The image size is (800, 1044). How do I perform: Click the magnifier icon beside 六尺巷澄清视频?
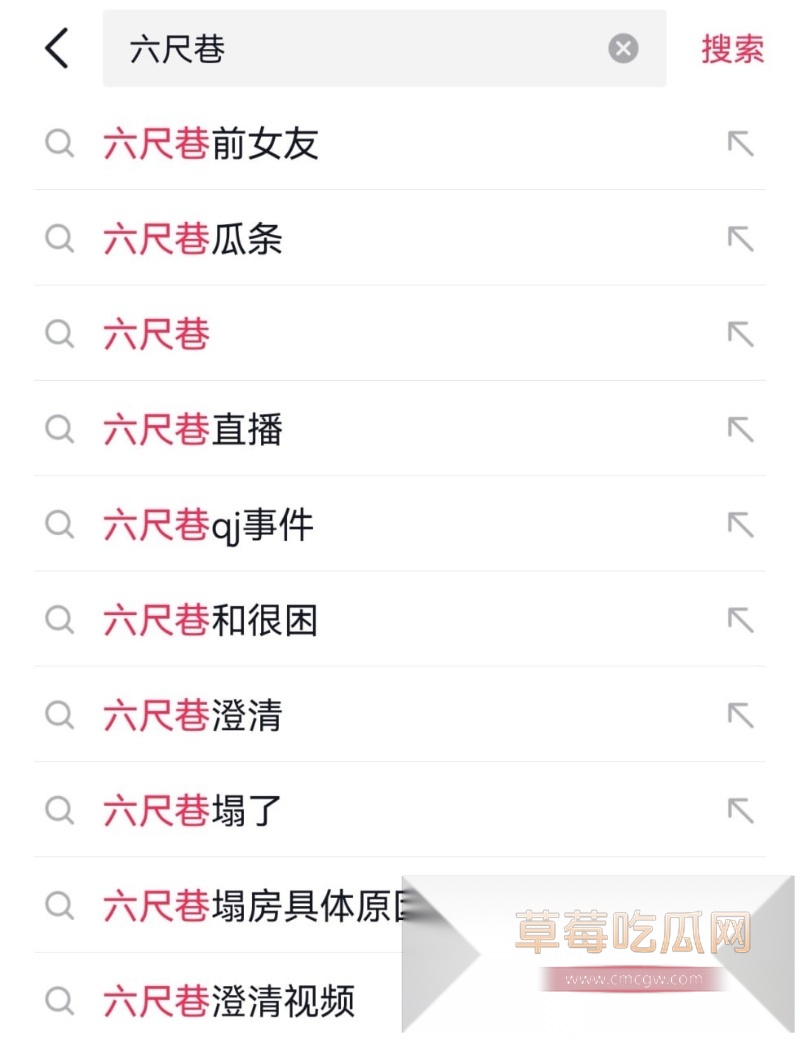pyautogui.click(x=59, y=1001)
